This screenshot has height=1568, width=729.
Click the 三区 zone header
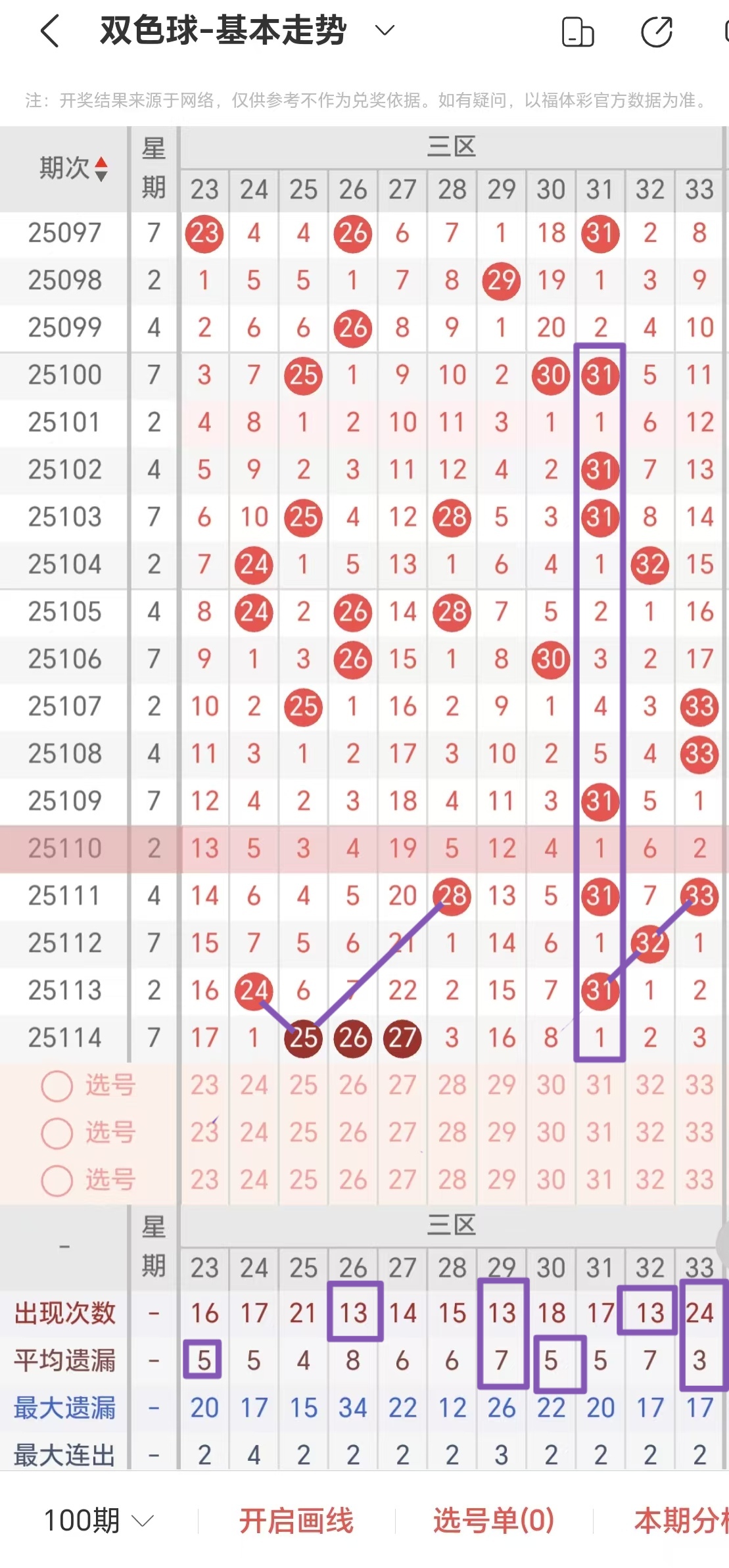tap(452, 148)
